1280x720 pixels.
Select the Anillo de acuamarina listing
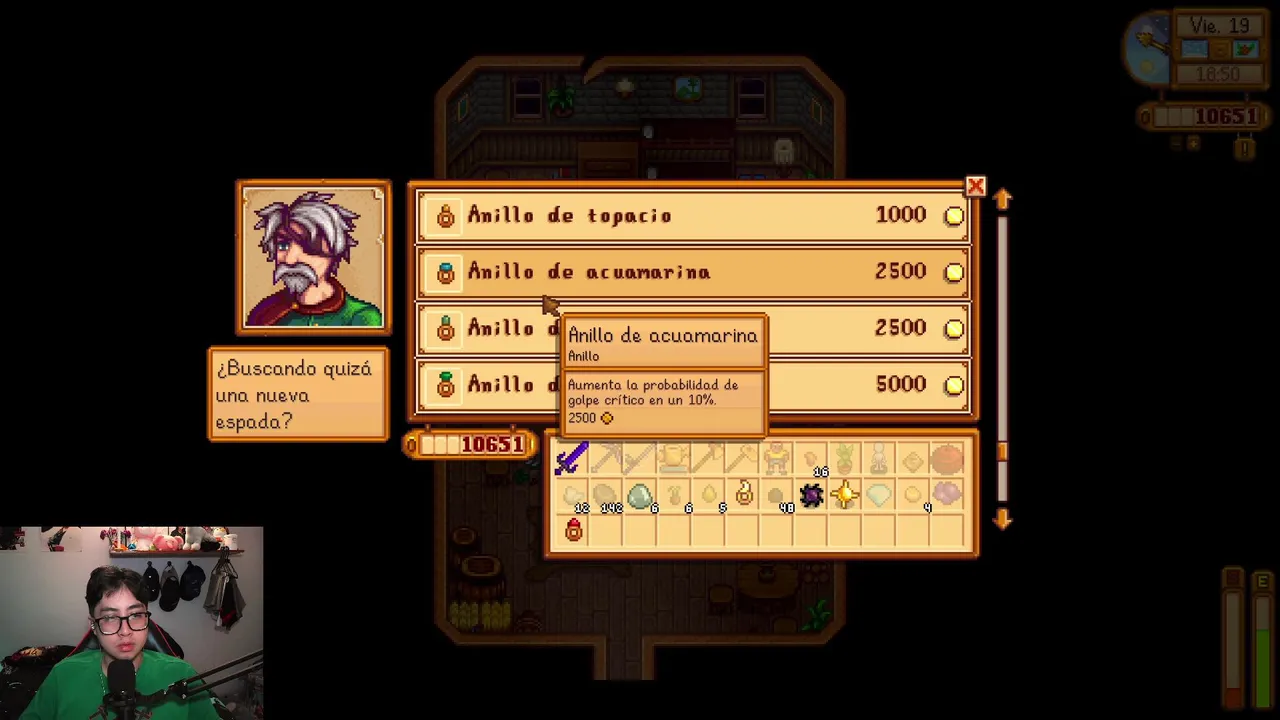(690, 272)
